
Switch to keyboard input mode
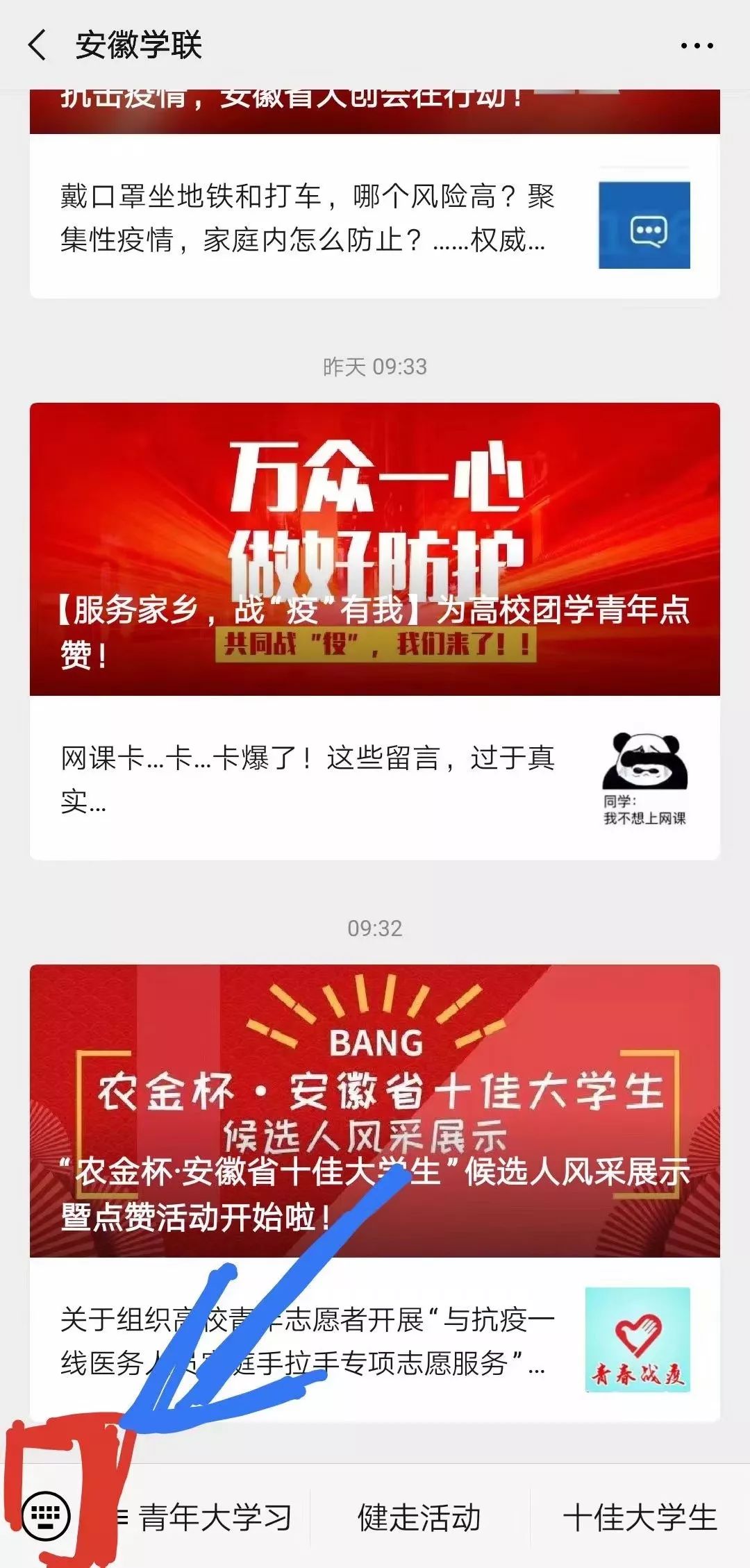47,1515
